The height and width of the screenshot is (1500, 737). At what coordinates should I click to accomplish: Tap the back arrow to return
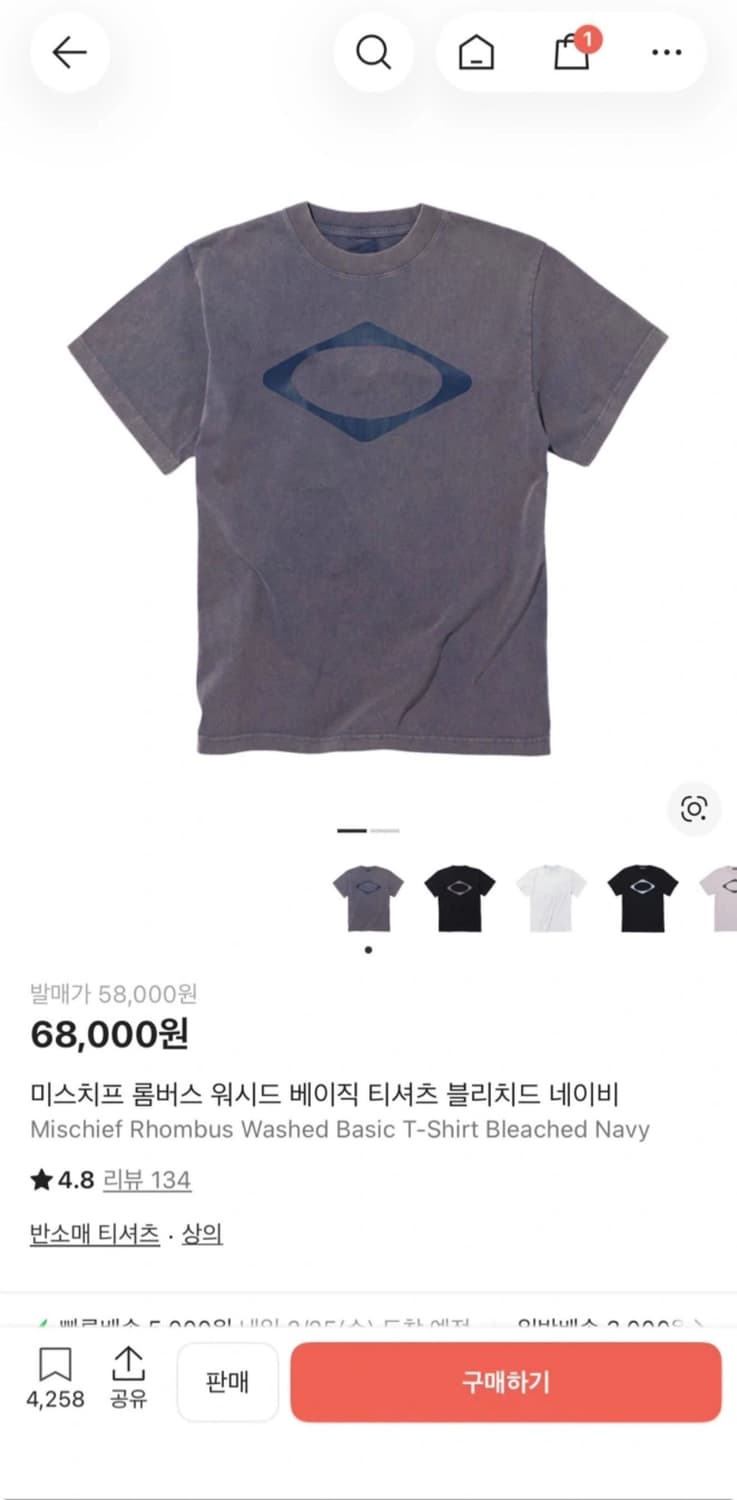click(69, 52)
